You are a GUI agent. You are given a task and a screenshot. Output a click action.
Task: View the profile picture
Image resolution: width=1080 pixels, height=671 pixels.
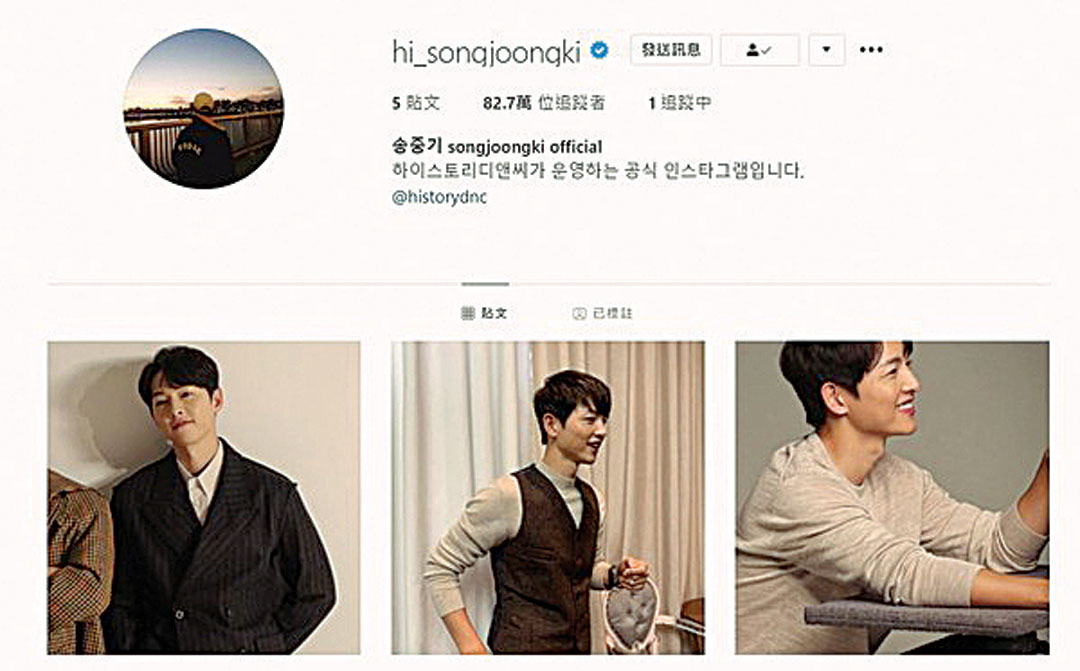[203, 108]
